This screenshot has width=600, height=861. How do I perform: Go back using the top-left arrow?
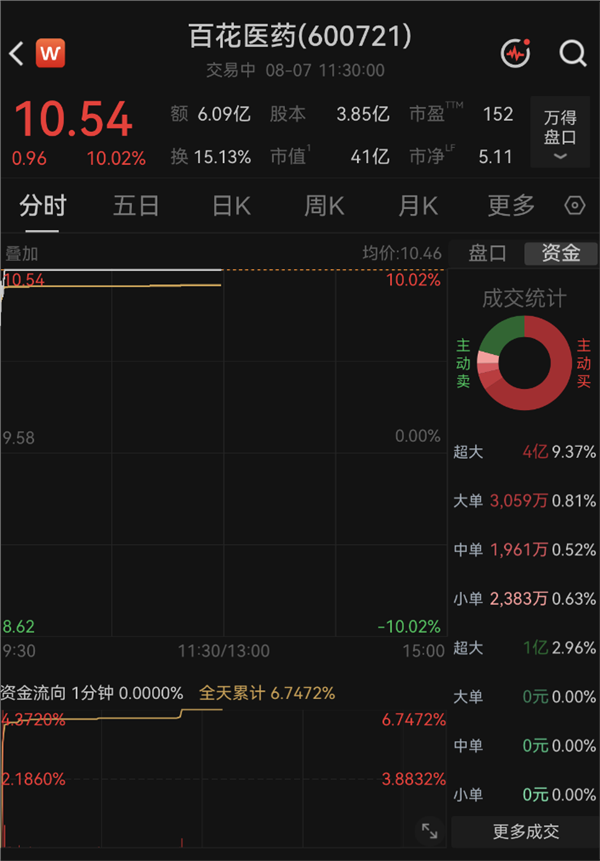[x=16, y=53]
